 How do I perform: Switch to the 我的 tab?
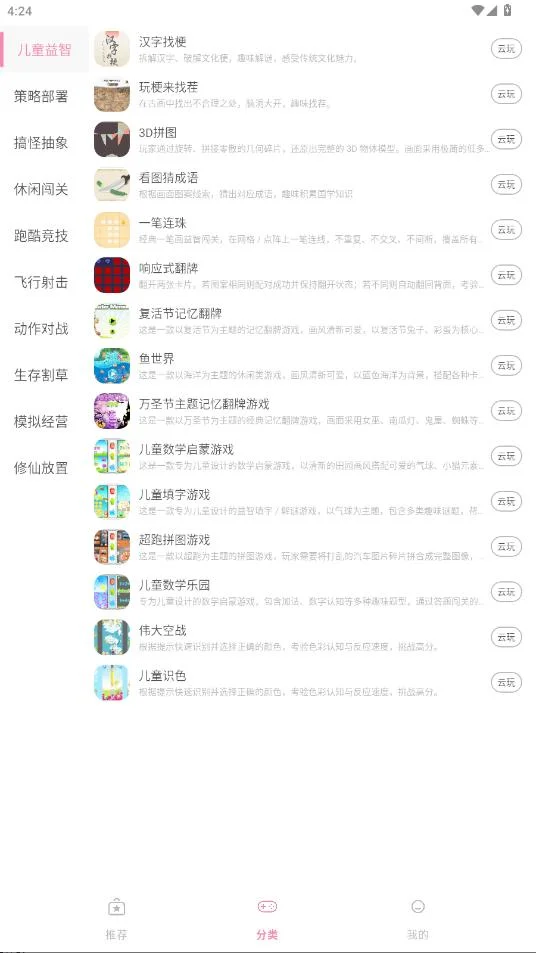[417, 920]
